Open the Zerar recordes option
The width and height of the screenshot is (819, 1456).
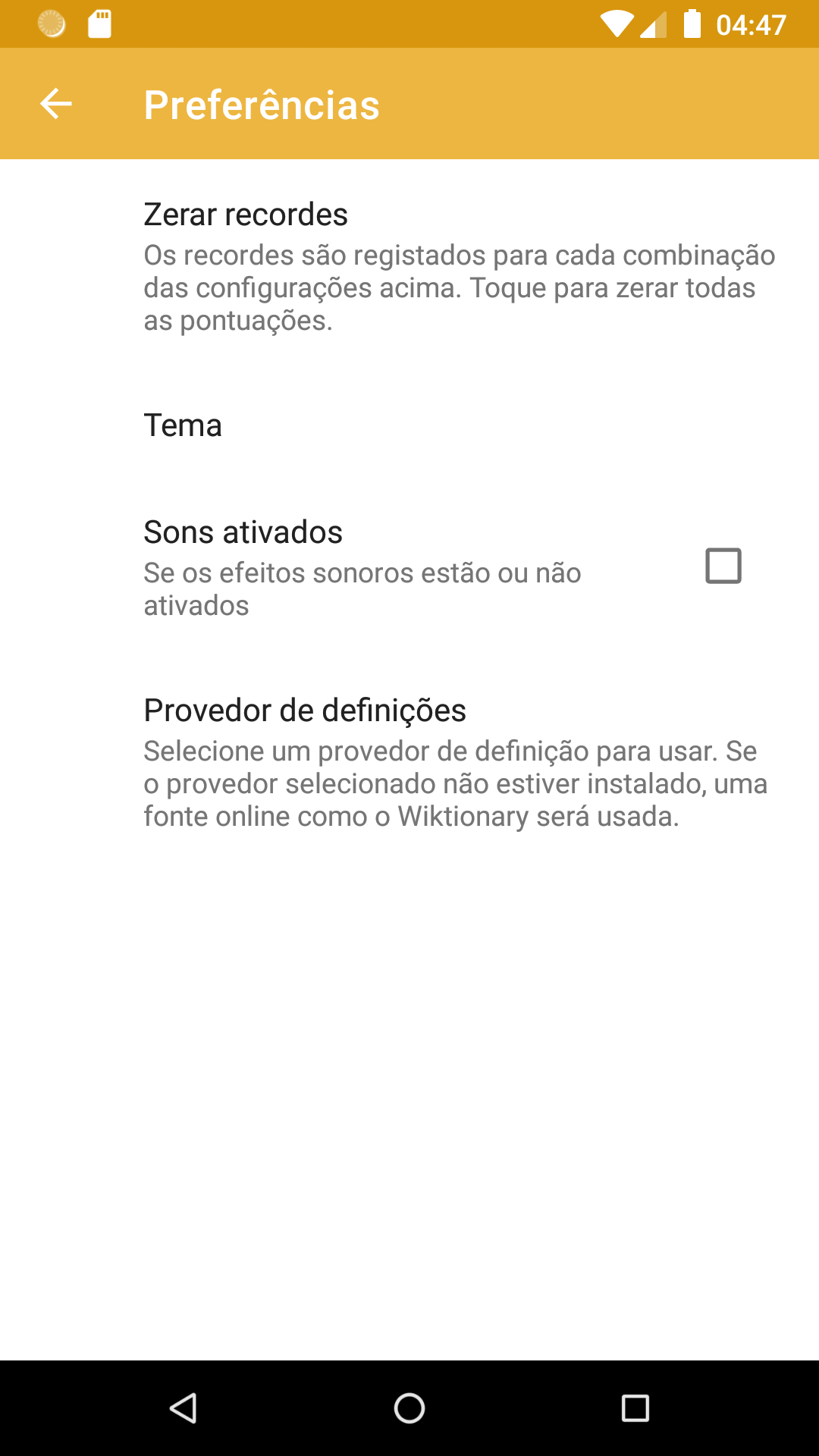point(409,266)
